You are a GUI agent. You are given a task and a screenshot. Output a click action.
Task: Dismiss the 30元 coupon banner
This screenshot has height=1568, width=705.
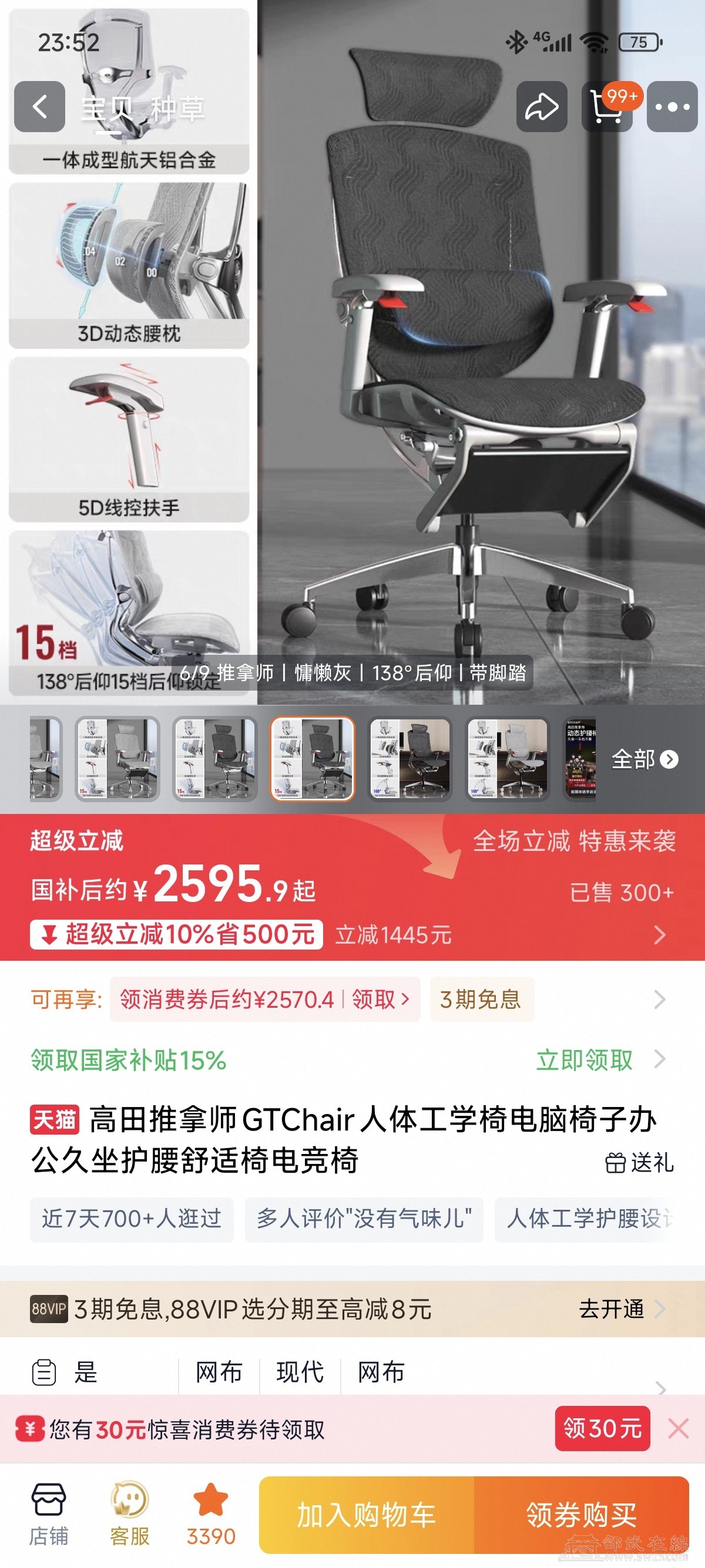tap(678, 1428)
